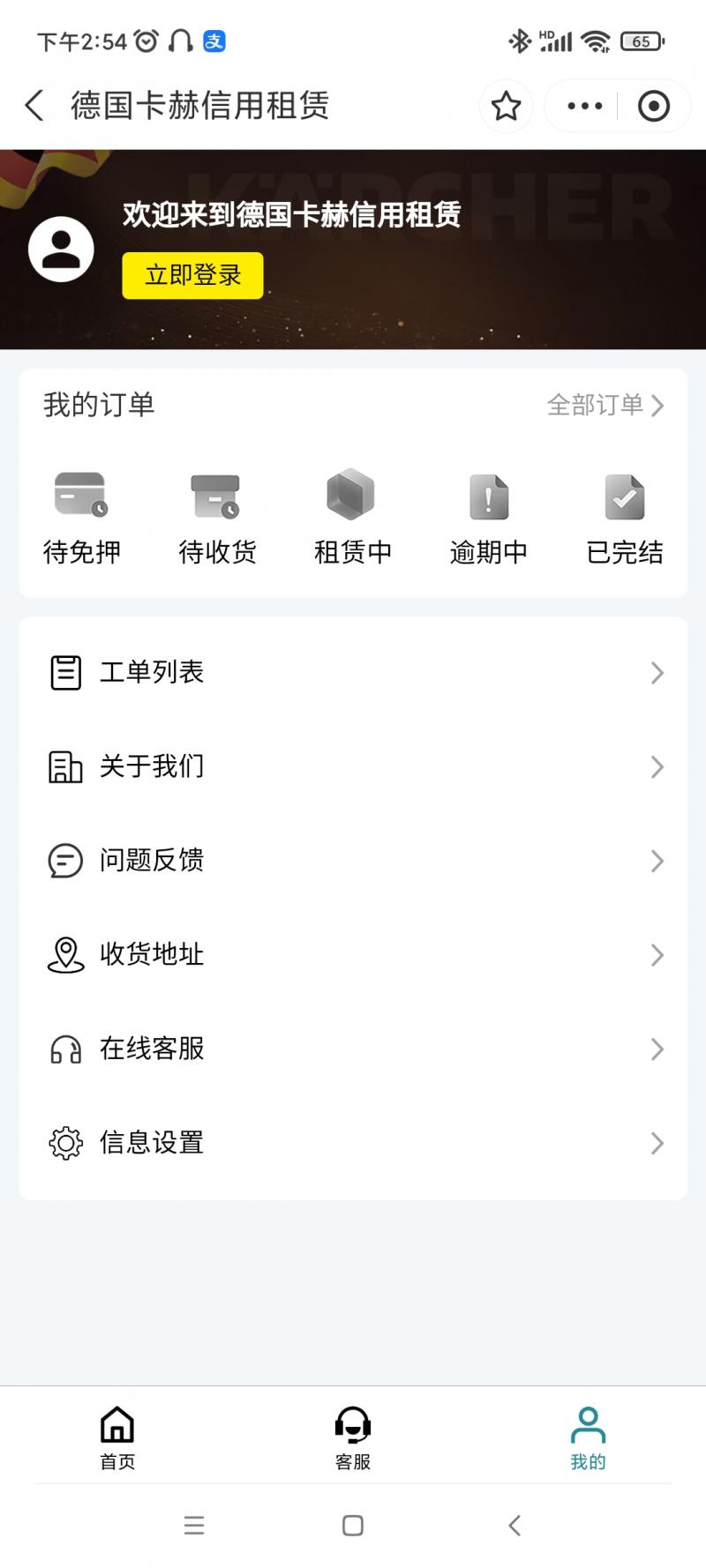Go back using the header arrow
The height and width of the screenshot is (1568, 706).
coord(34,106)
